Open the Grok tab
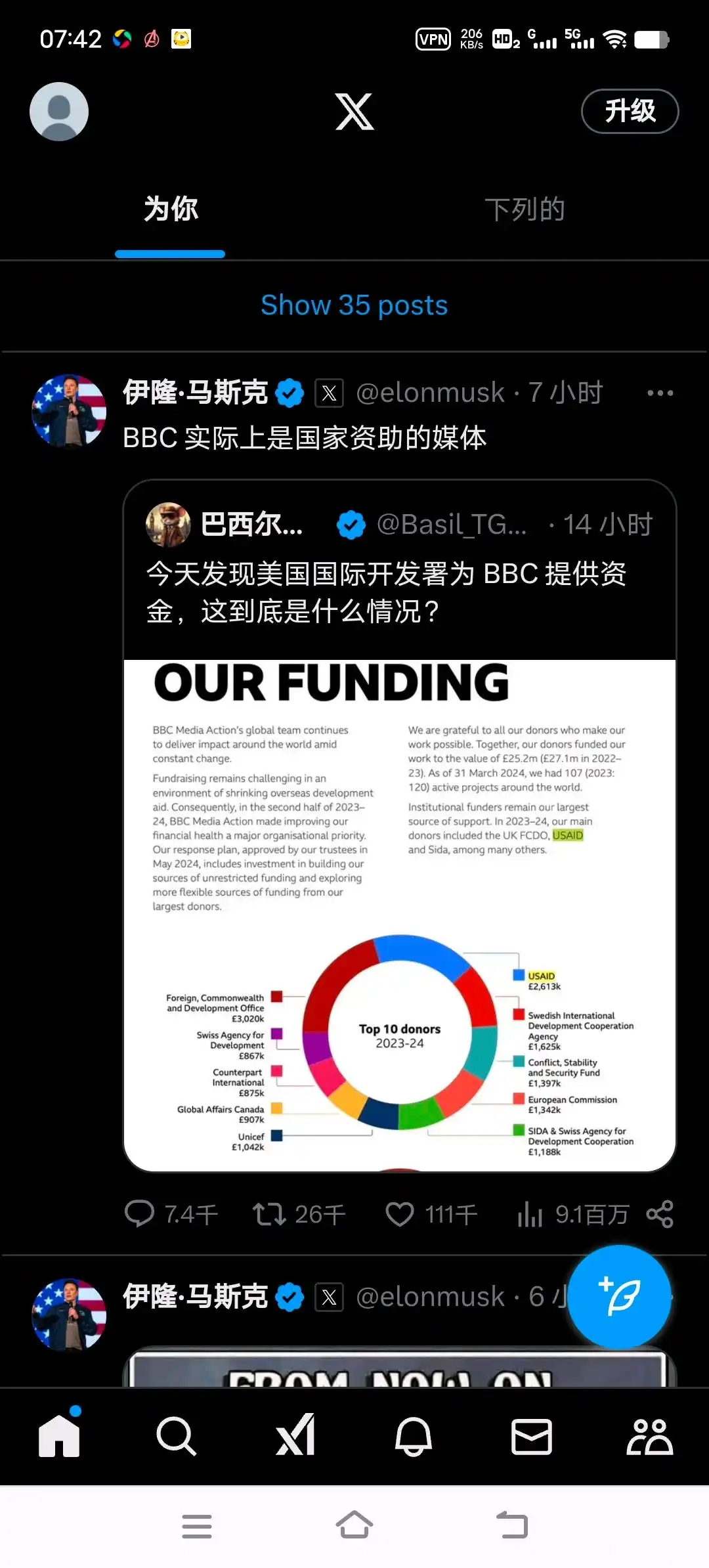 (x=295, y=1435)
